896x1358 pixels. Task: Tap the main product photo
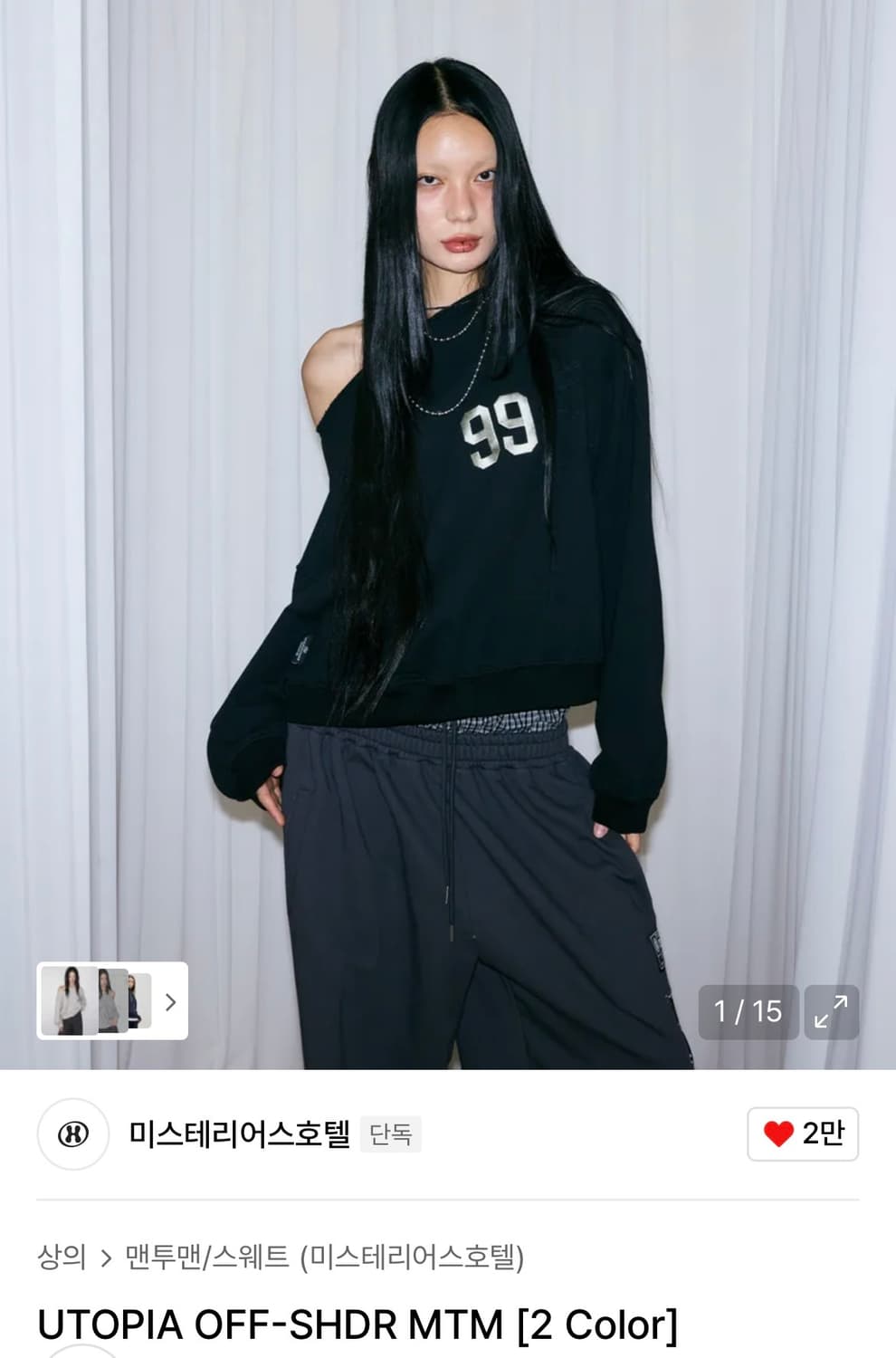pyautogui.click(x=448, y=498)
